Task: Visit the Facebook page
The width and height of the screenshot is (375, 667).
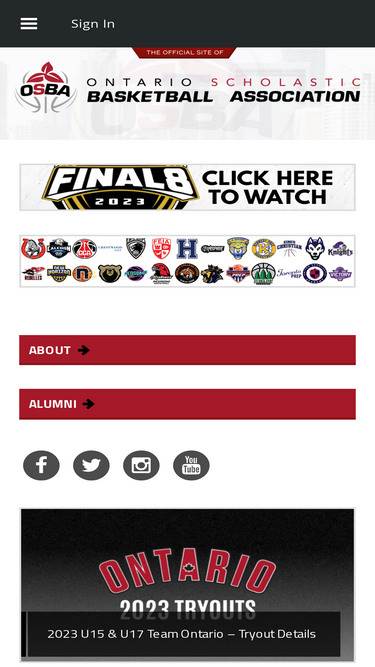Action: 41,465
